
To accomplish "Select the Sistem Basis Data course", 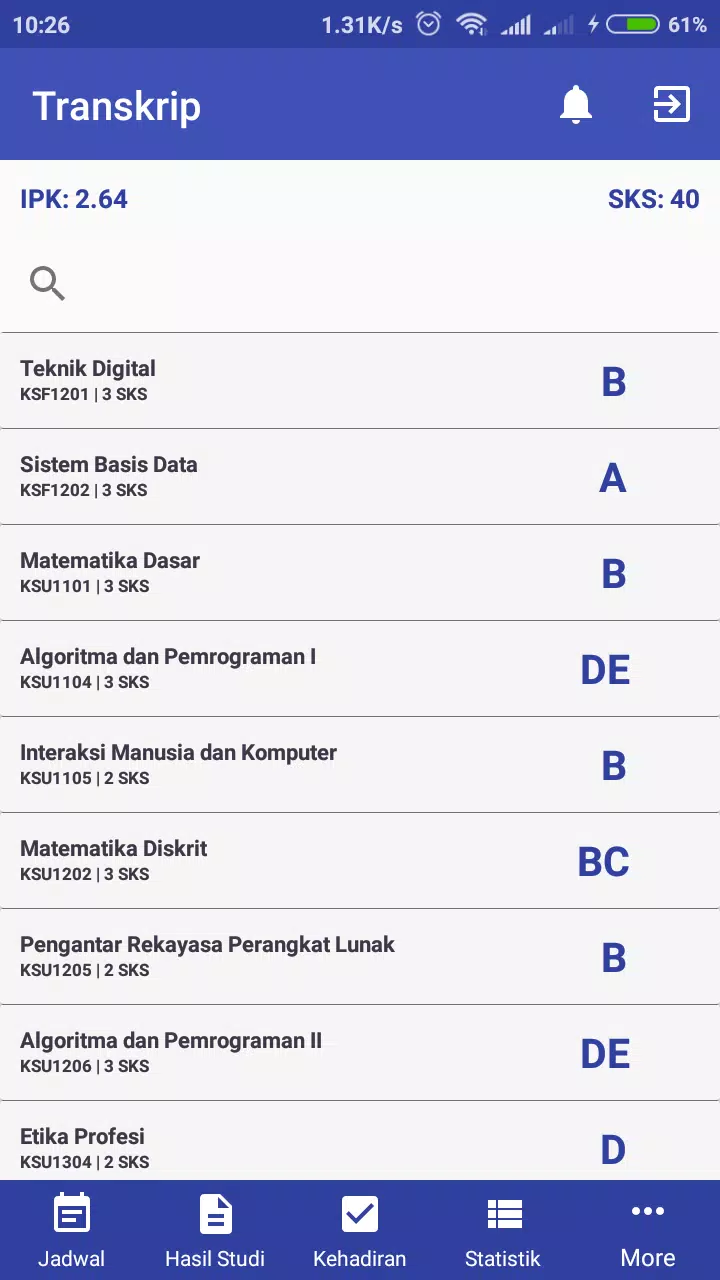I will [x=360, y=477].
